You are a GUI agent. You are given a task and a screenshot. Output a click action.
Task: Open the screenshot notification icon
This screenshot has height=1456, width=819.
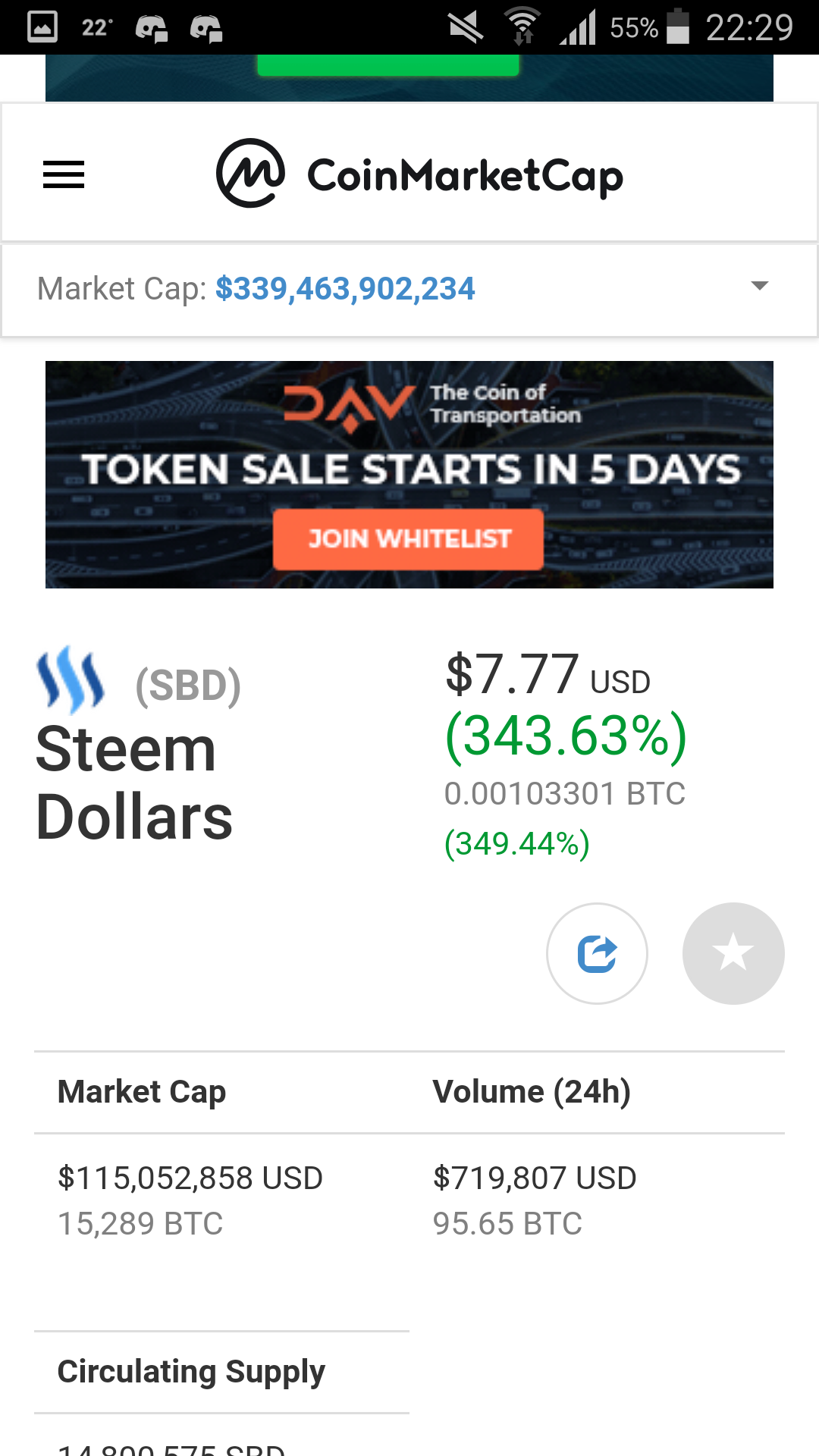(x=43, y=27)
